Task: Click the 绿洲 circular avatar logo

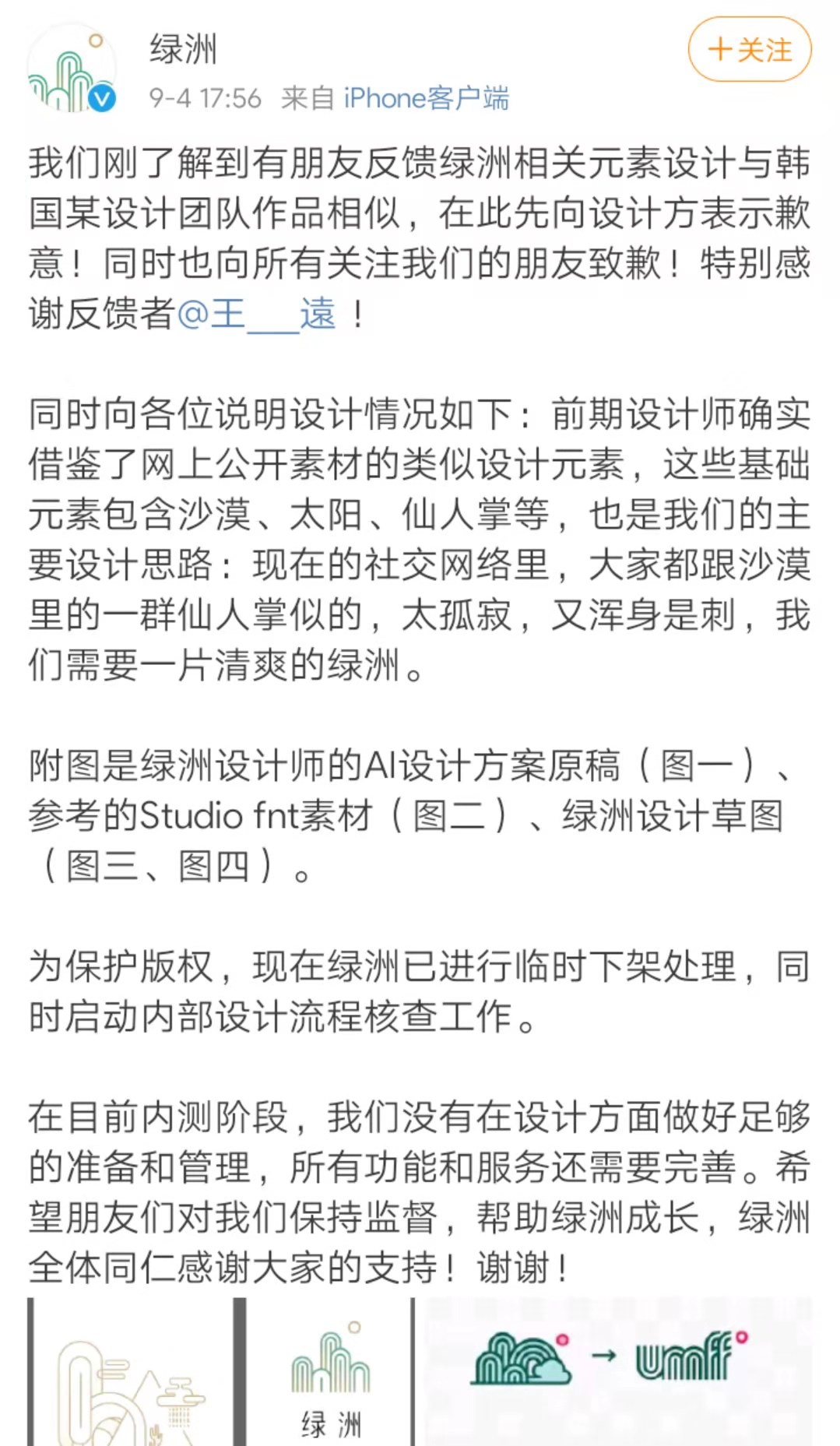Action: (70, 69)
